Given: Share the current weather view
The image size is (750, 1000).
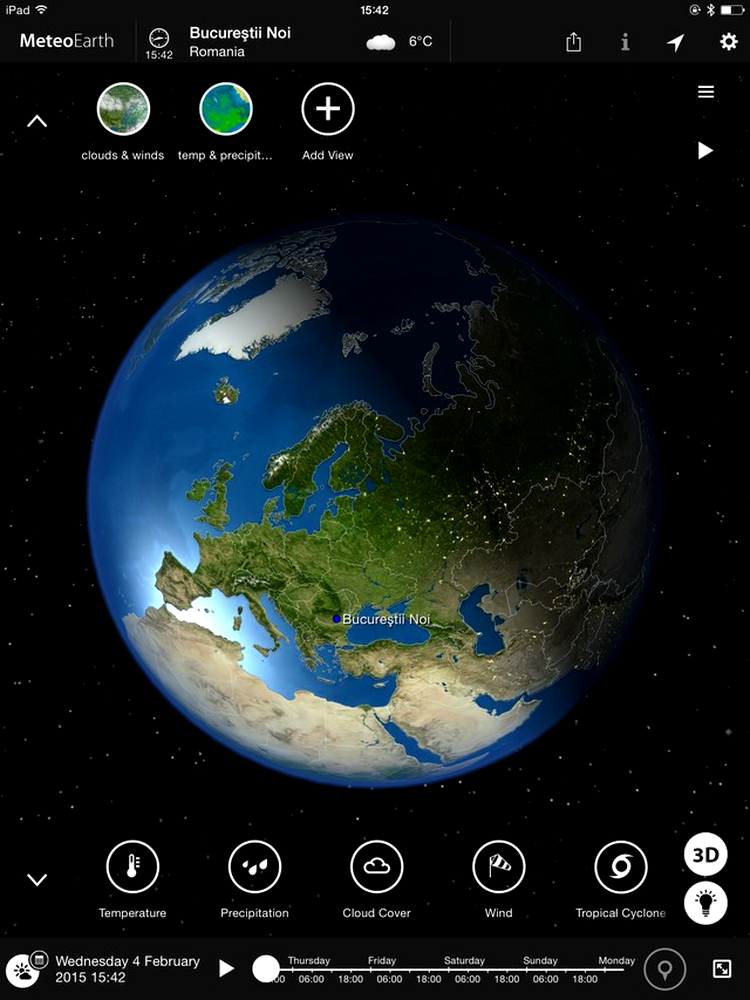Looking at the screenshot, I should point(573,42).
